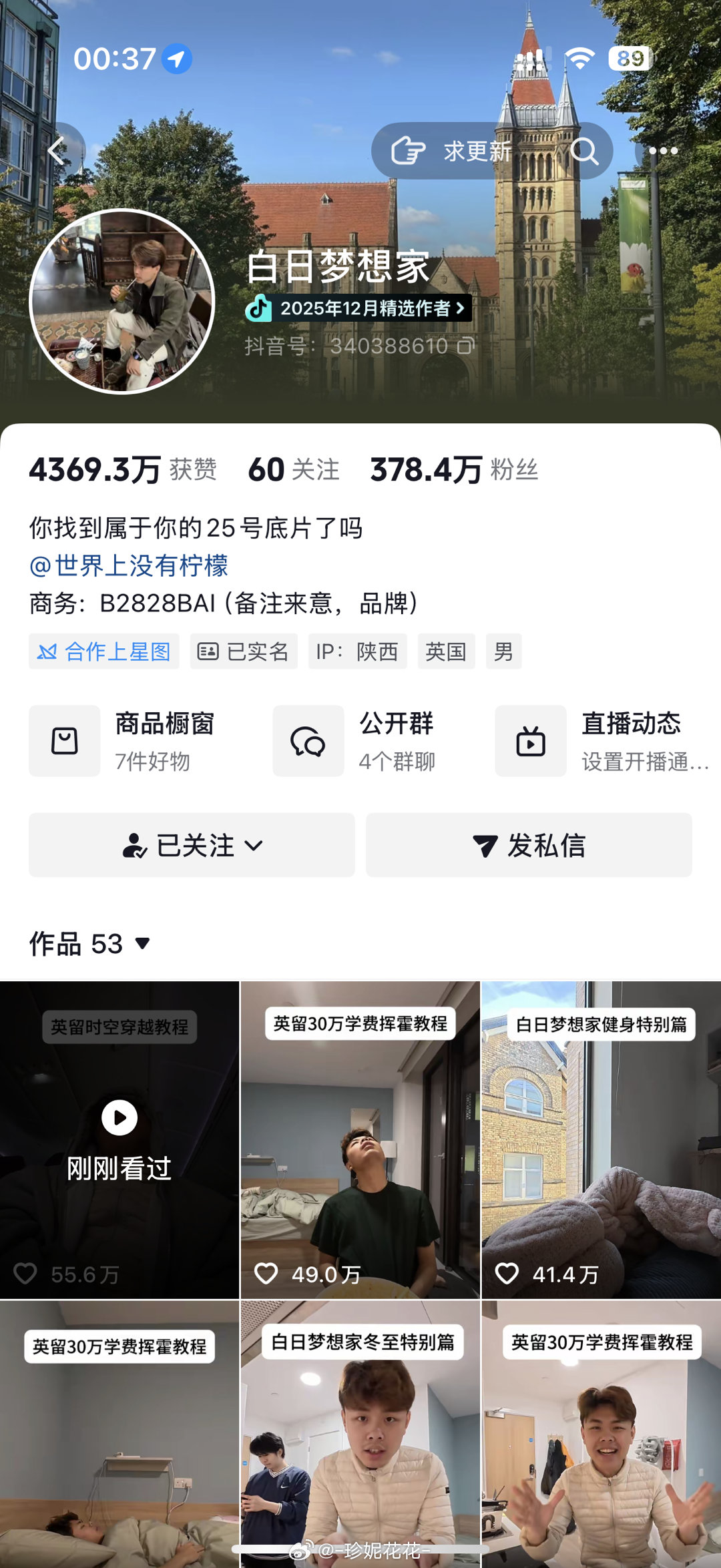Click the 已实名 verification badge
Screen dimensions: 721x1568
(x=243, y=651)
